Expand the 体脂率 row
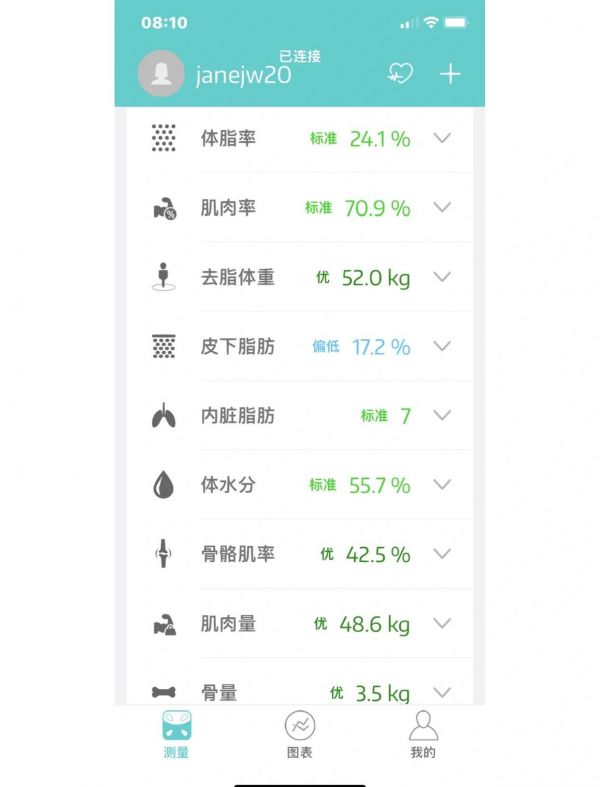The height and width of the screenshot is (787, 600). (x=442, y=138)
